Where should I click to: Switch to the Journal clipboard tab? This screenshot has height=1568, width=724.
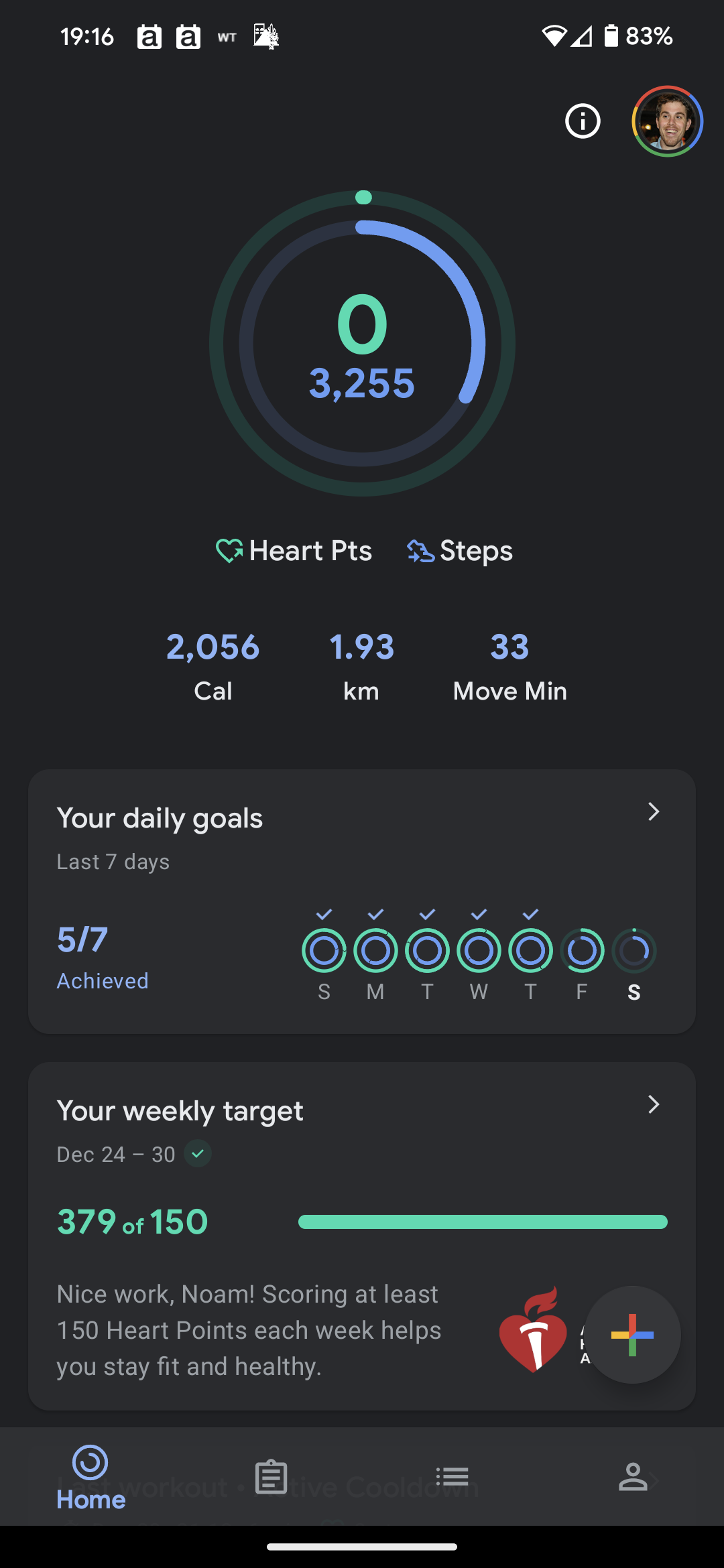[x=271, y=1477]
